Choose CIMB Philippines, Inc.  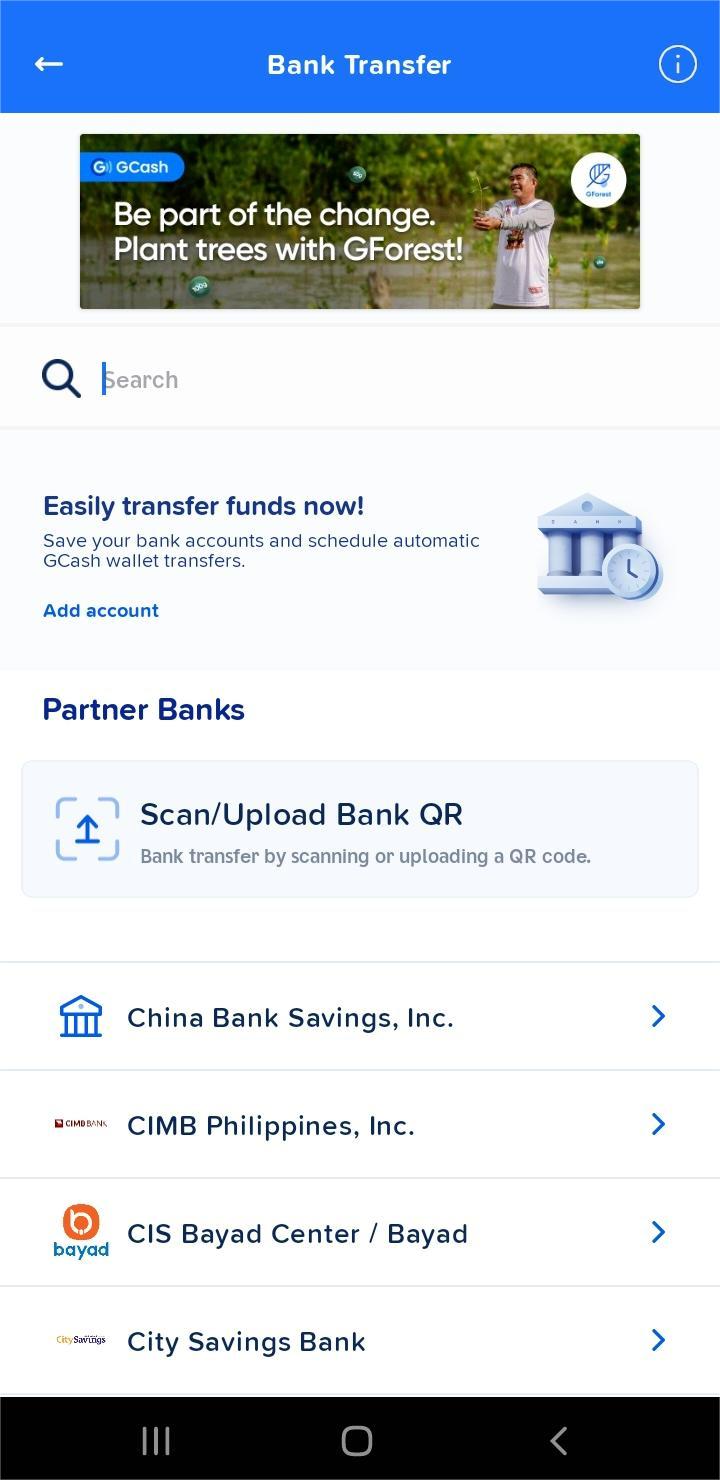[359, 1125]
